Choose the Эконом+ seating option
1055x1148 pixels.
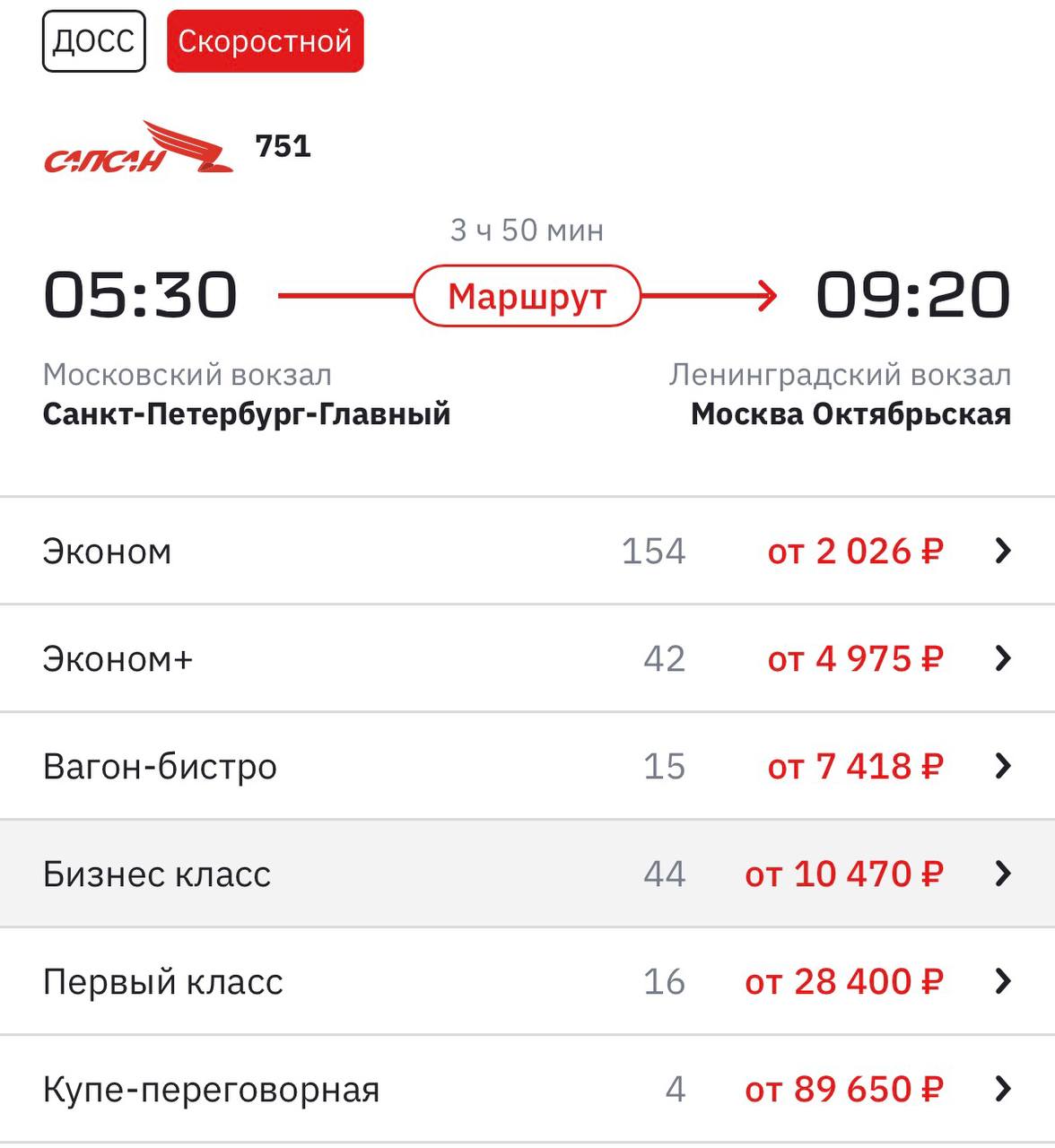[527, 658]
